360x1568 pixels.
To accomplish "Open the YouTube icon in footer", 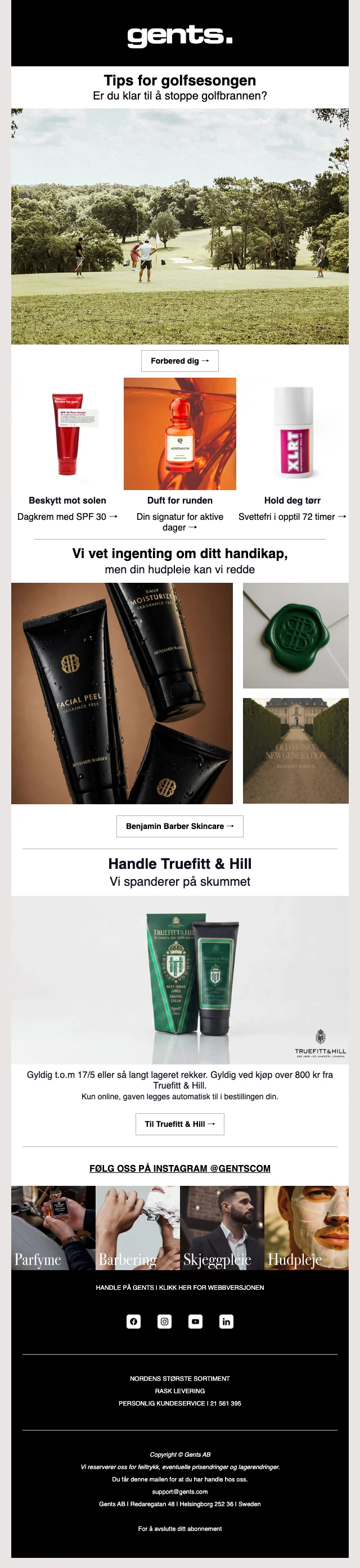I will (x=196, y=1321).
